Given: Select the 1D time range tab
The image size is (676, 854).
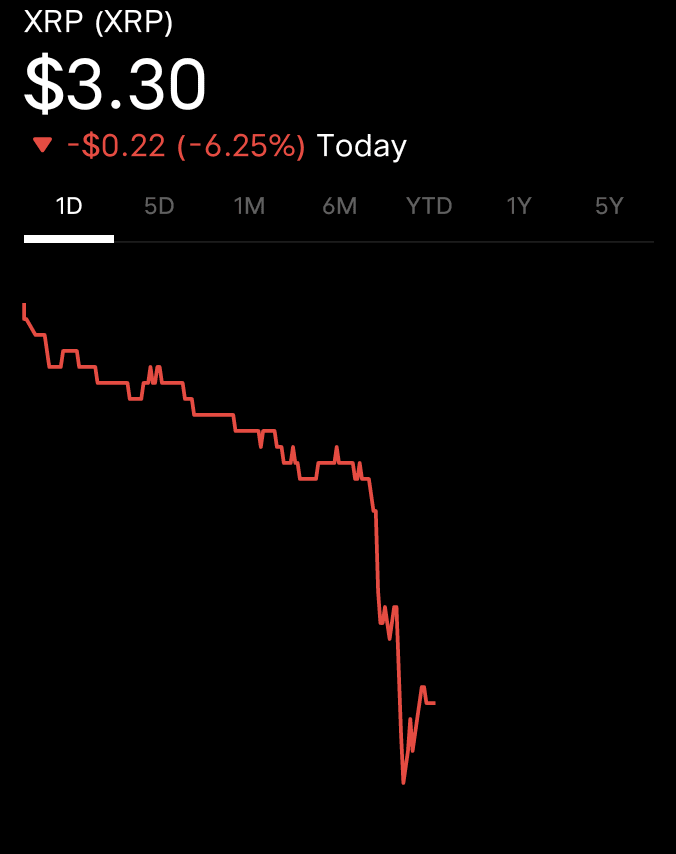Looking at the screenshot, I should tap(69, 207).
